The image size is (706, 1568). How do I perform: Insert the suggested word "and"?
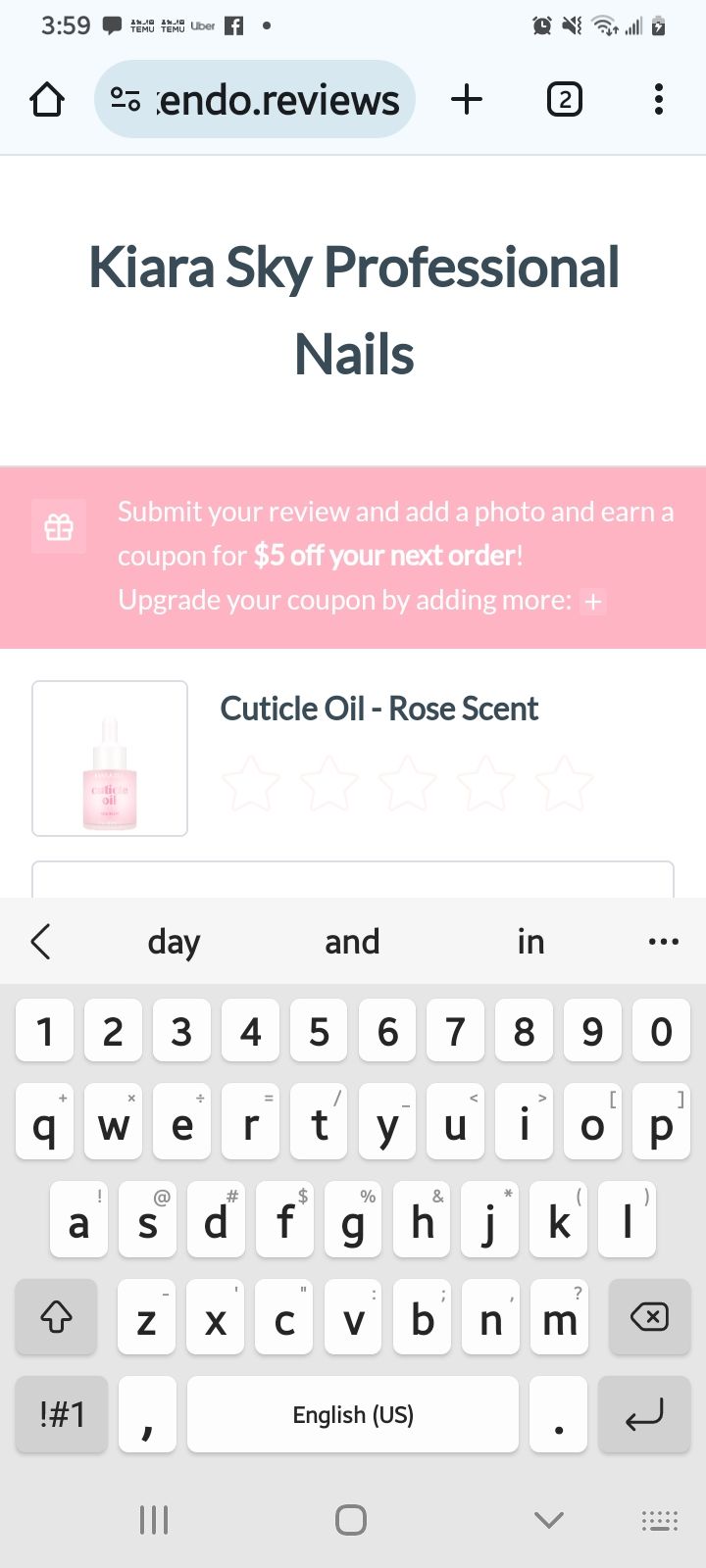click(352, 942)
